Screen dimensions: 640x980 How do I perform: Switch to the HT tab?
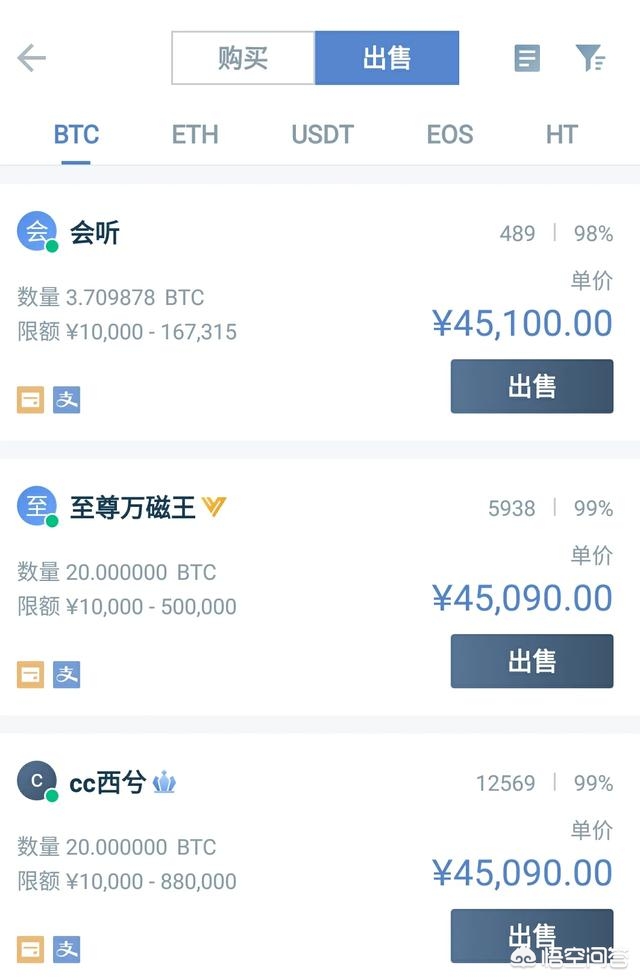pos(561,135)
